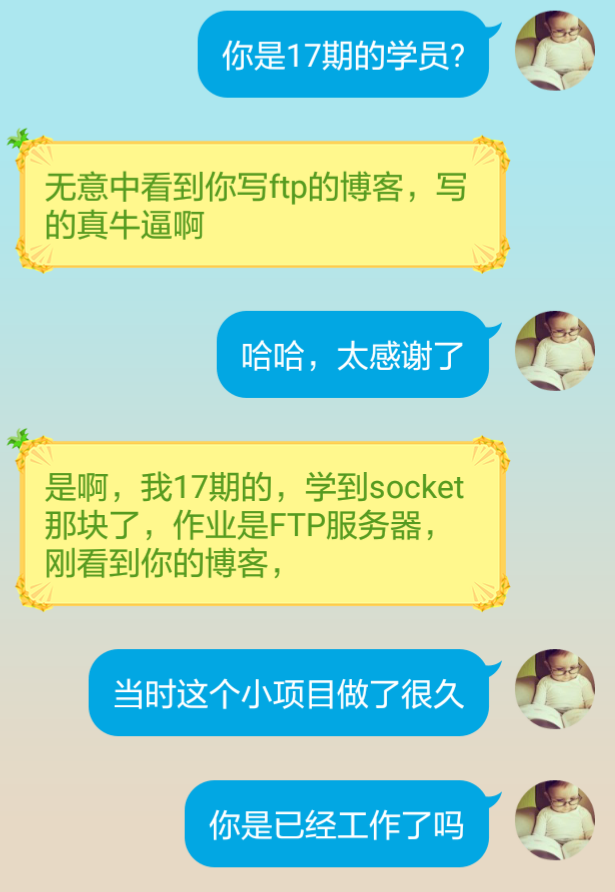
Task: Open sender avatar beside '你是已经工作了吗'
Action: [x=555, y=820]
